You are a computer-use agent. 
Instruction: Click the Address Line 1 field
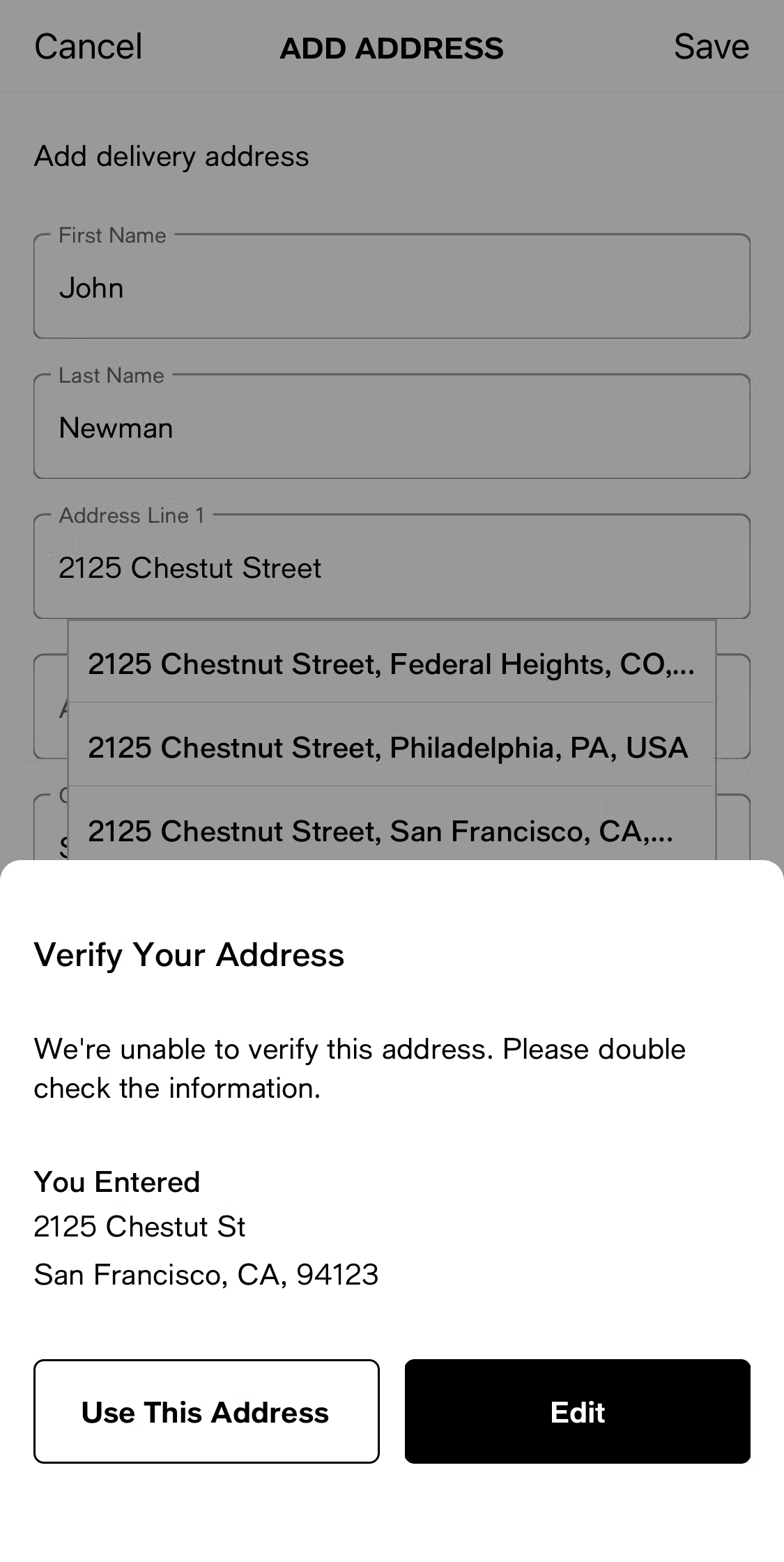pos(390,567)
